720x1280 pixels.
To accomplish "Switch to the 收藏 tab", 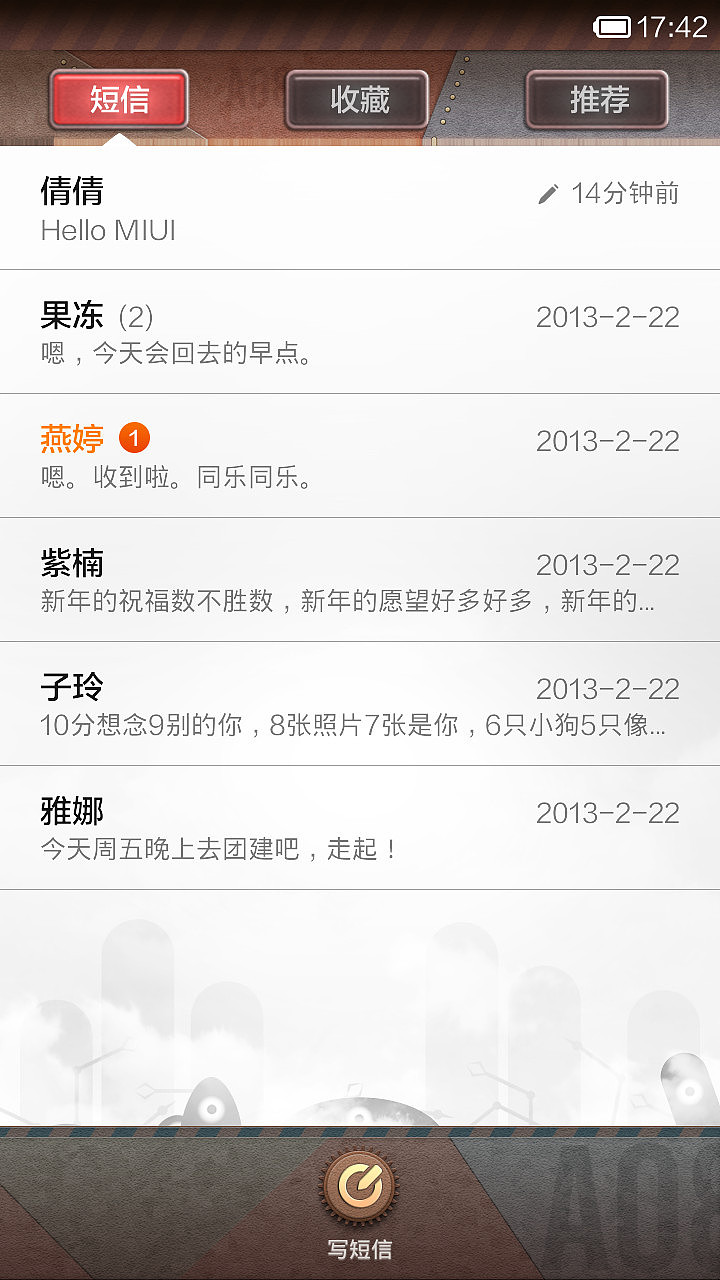I will coord(358,99).
